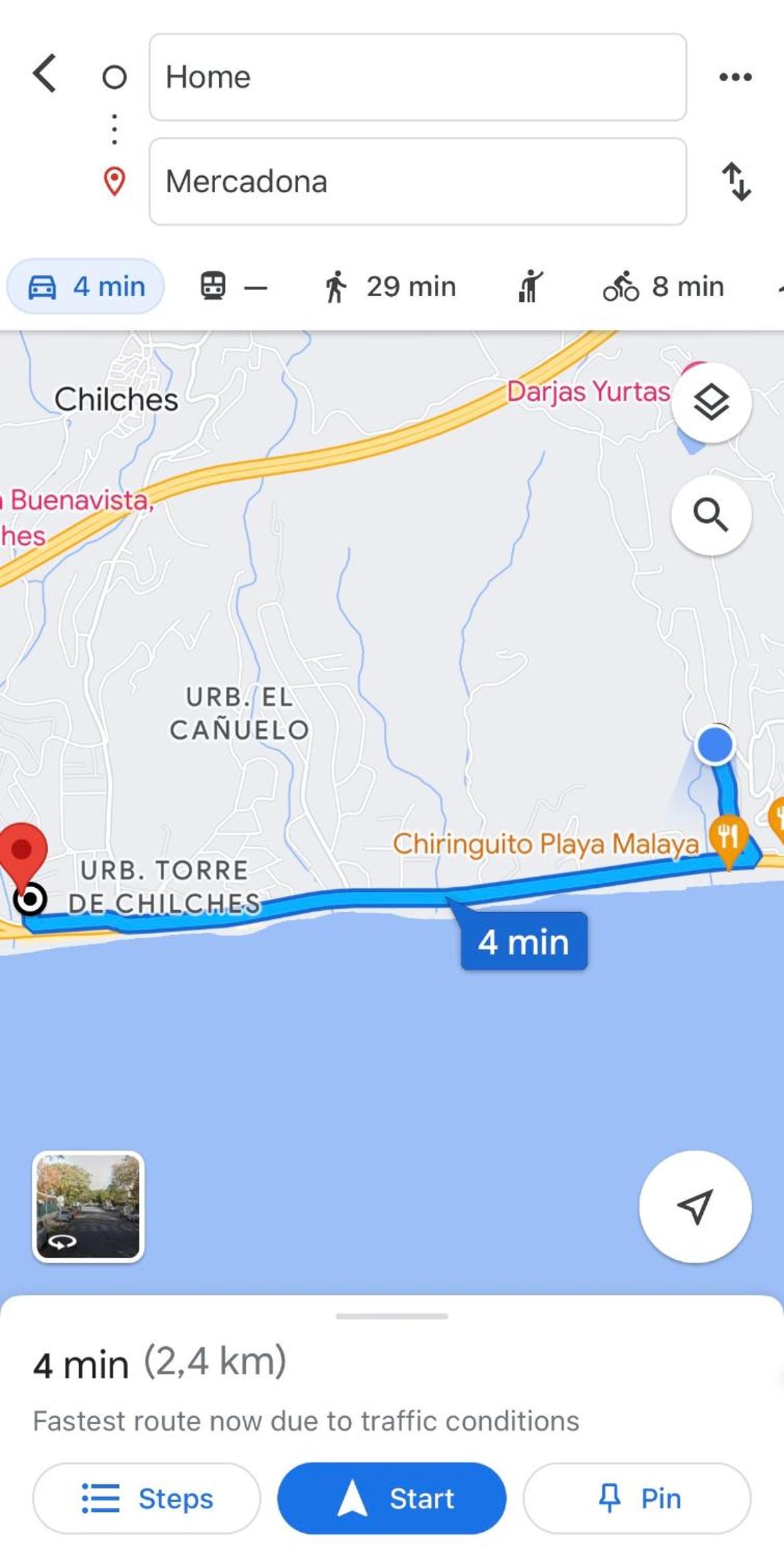
Task: Search along the route with magnifier
Action: (711, 515)
